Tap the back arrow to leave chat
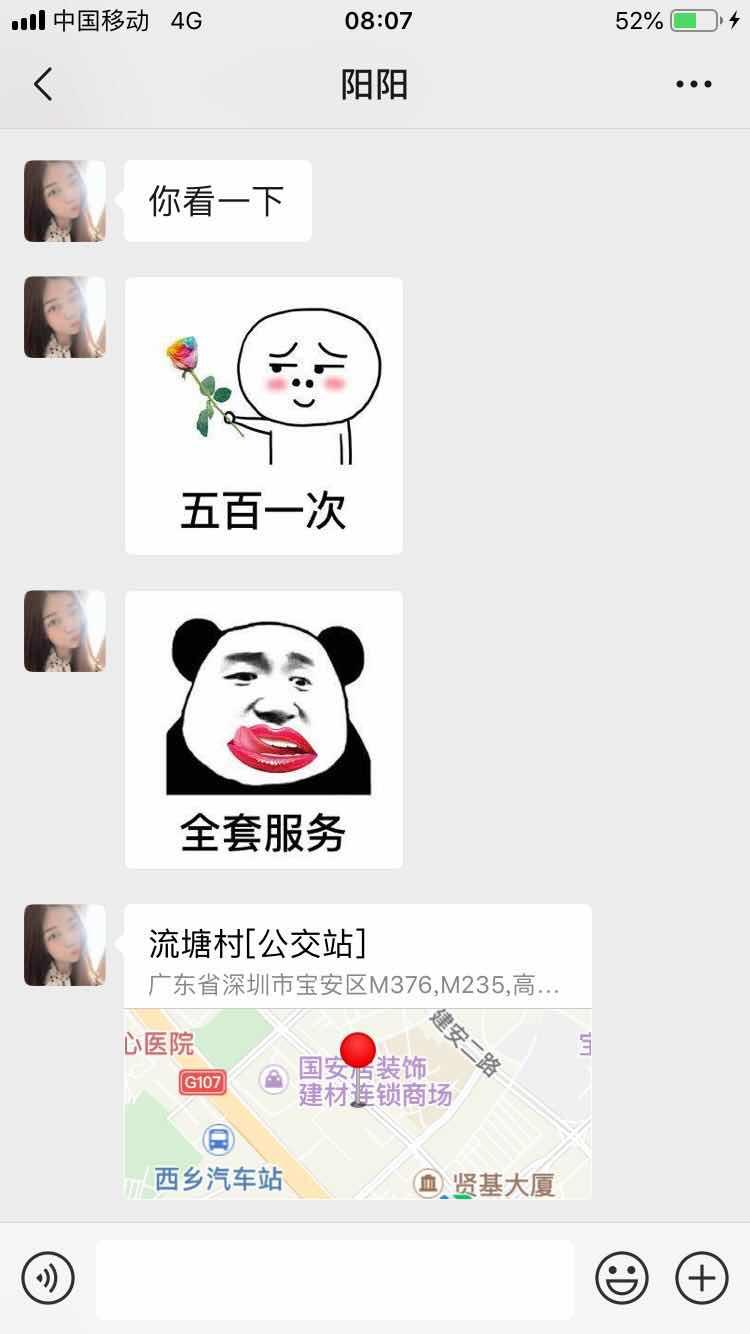This screenshot has height=1334, width=750. tap(42, 84)
